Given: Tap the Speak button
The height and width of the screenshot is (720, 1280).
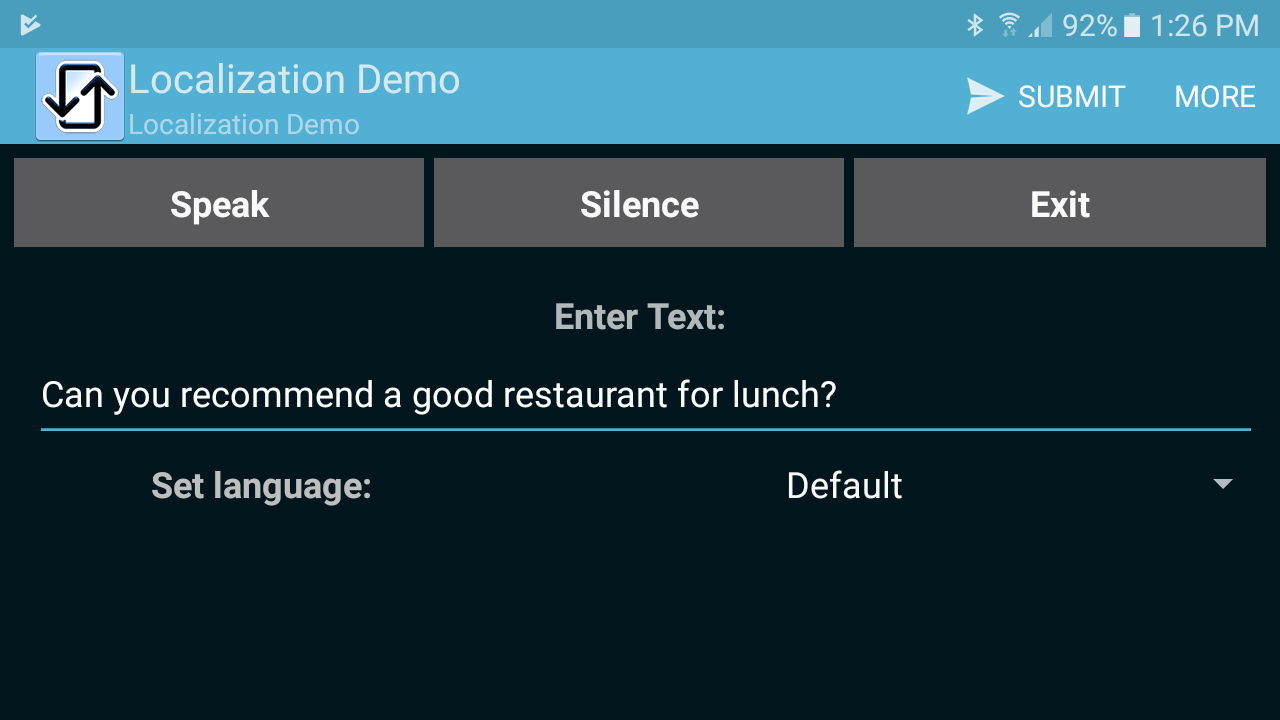Looking at the screenshot, I should tap(219, 203).
